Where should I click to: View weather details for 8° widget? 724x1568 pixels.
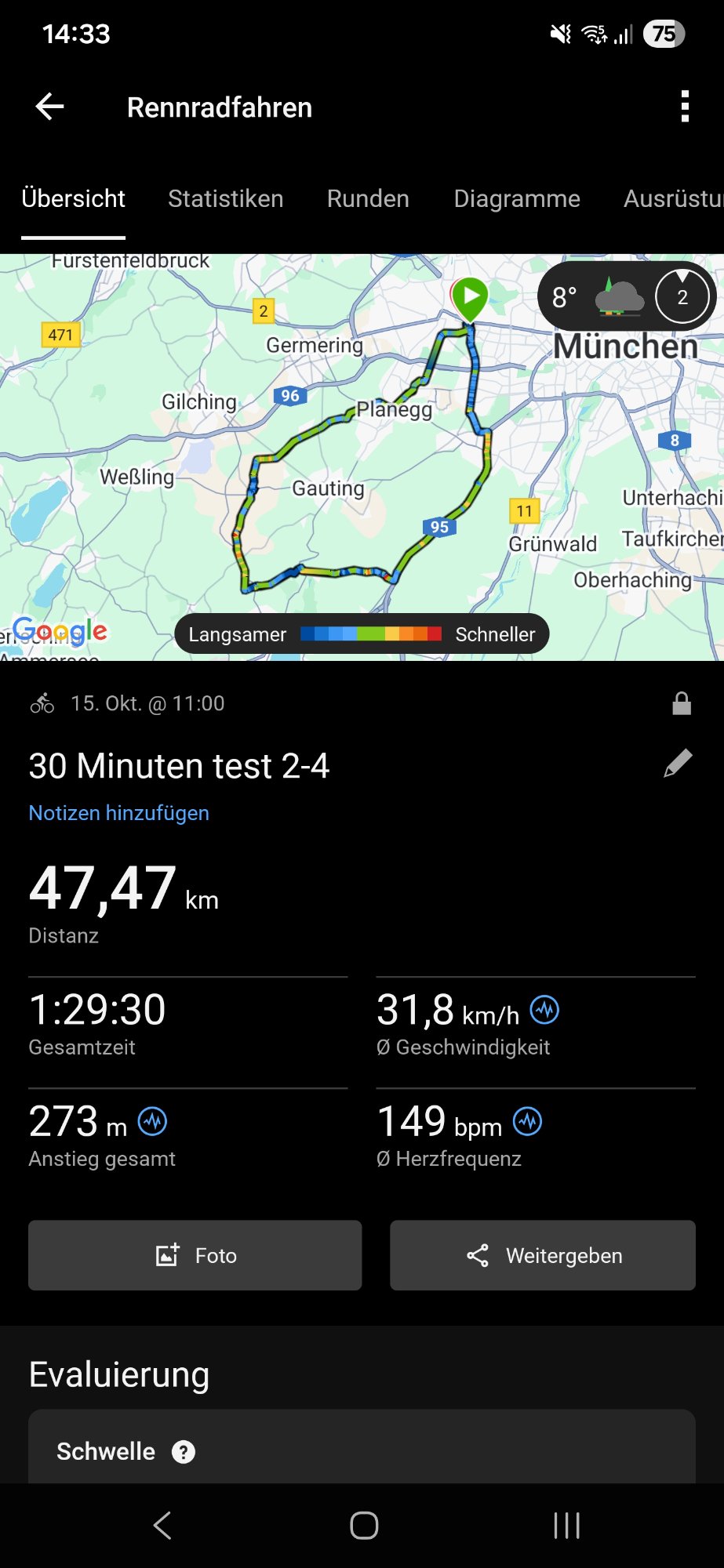coord(625,297)
